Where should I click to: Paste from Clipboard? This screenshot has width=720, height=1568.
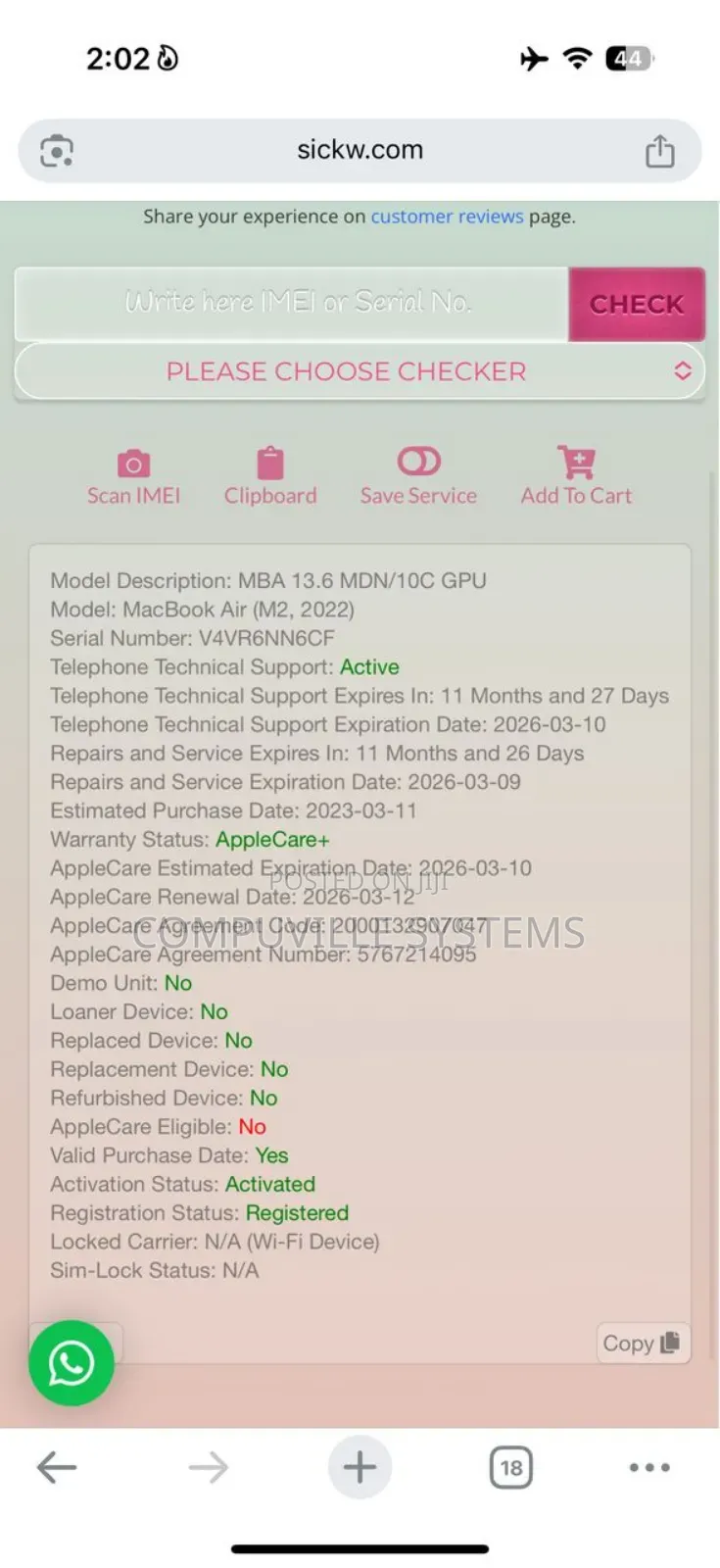(x=270, y=478)
